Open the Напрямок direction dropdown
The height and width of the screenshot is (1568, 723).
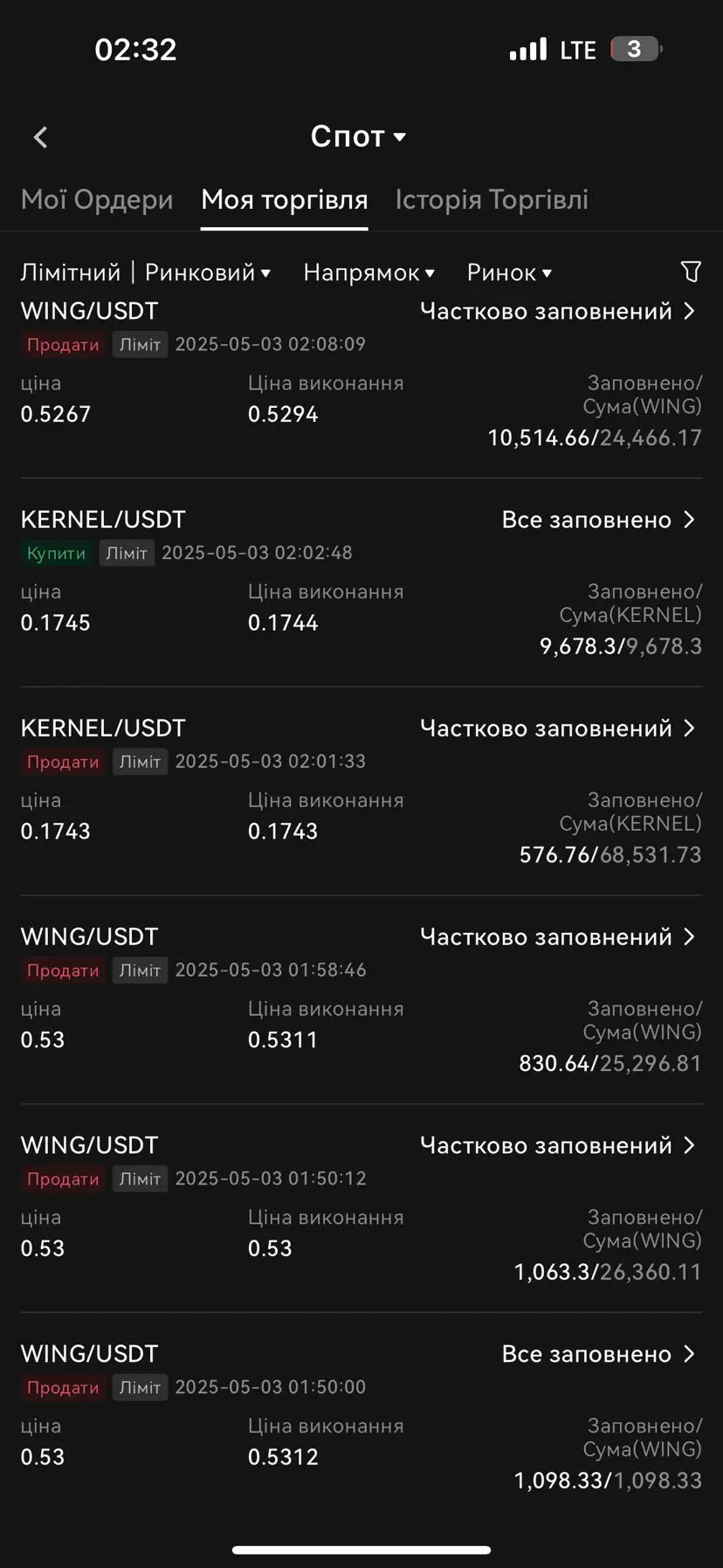pos(369,273)
